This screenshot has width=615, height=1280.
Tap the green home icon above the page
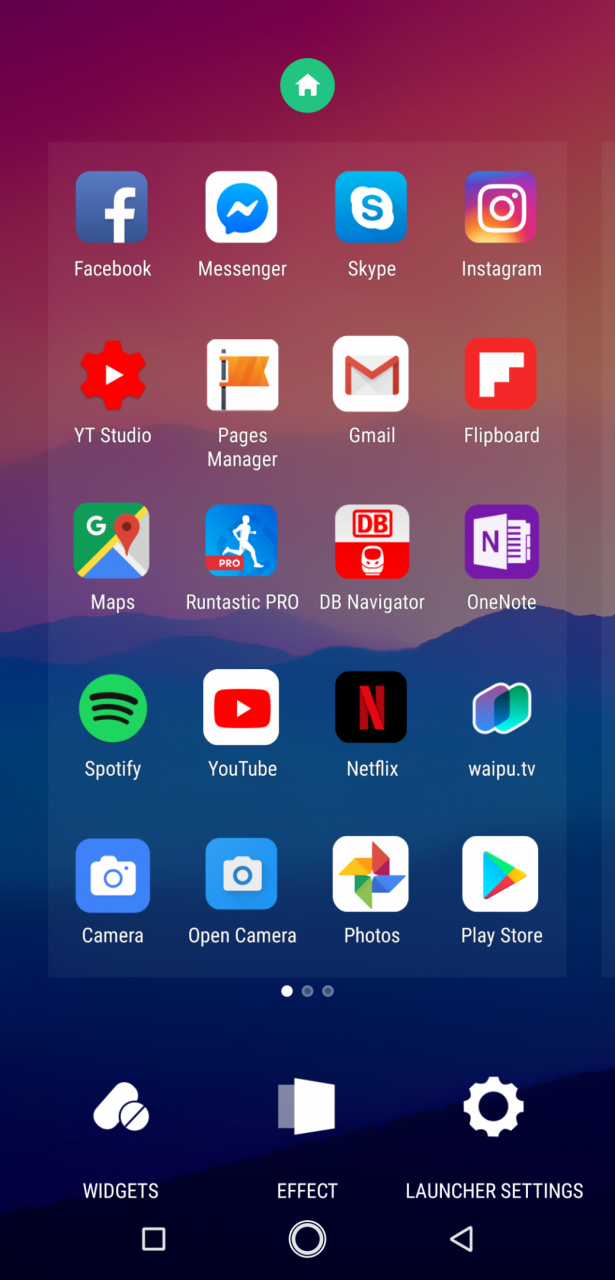(307, 85)
